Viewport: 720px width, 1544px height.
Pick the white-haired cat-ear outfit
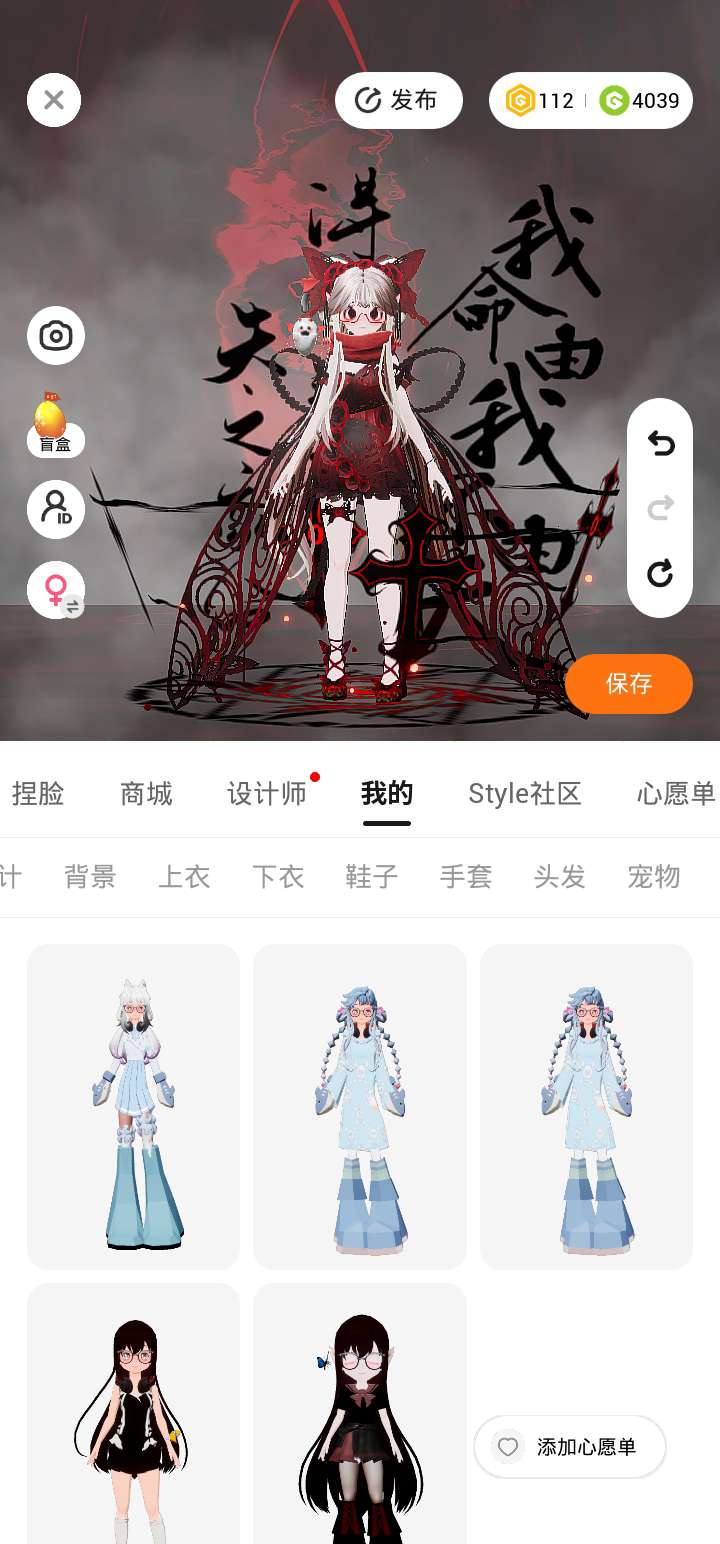133,1106
